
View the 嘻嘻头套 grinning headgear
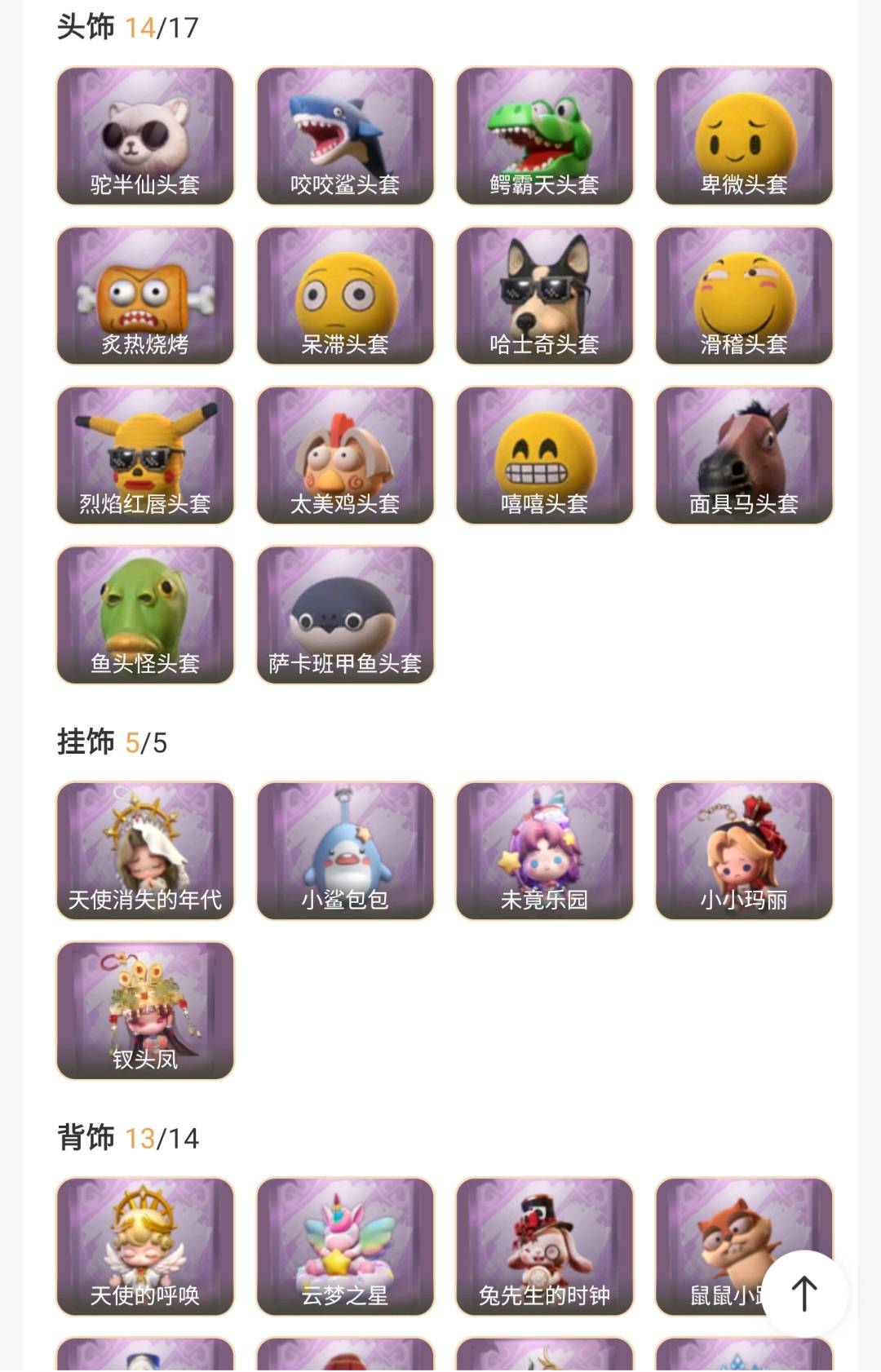(x=544, y=455)
